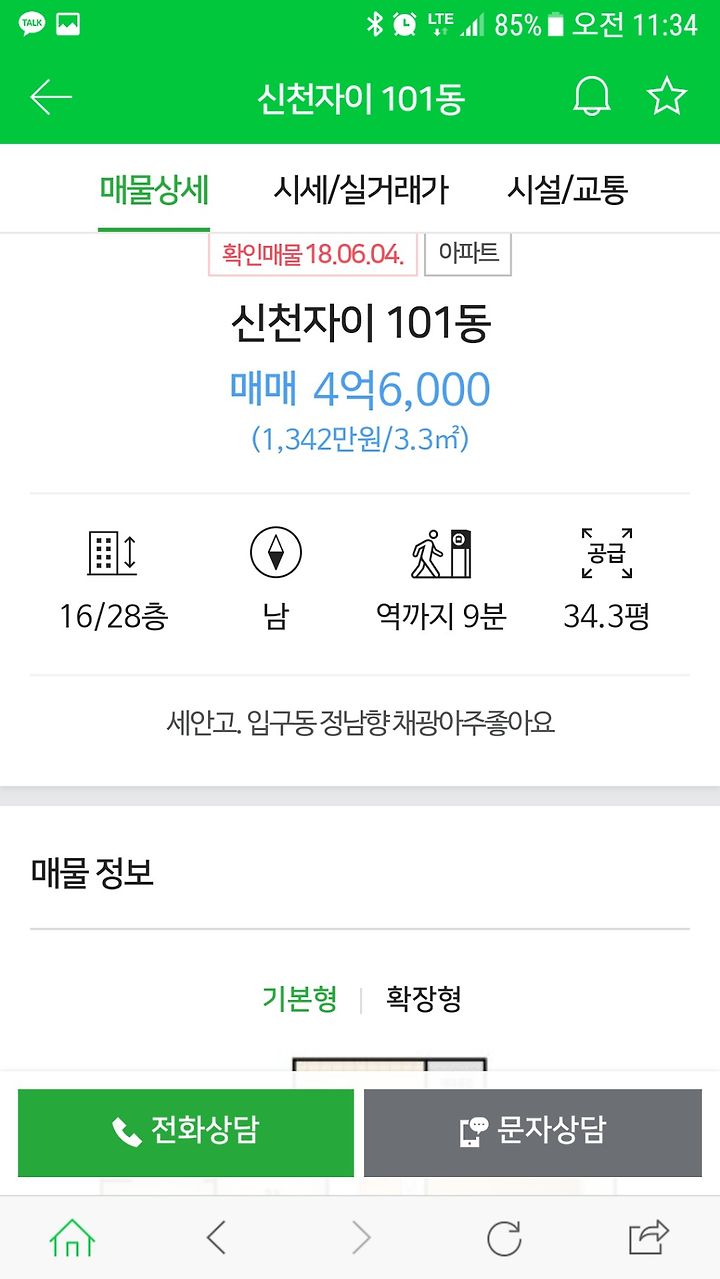Screen dimensions: 720x1279
Task: Open the notifications bell
Action: (x=591, y=97)
